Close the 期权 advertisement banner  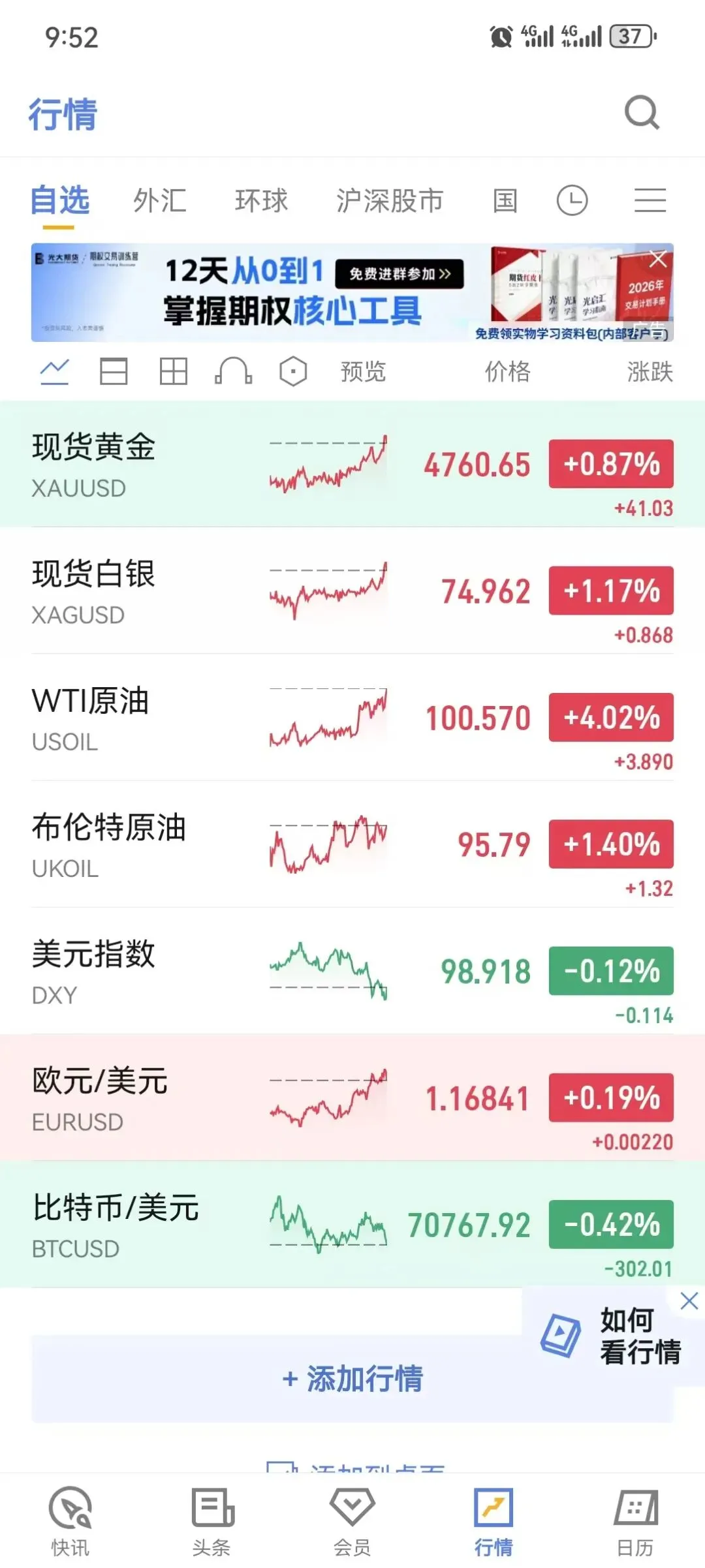657,259
